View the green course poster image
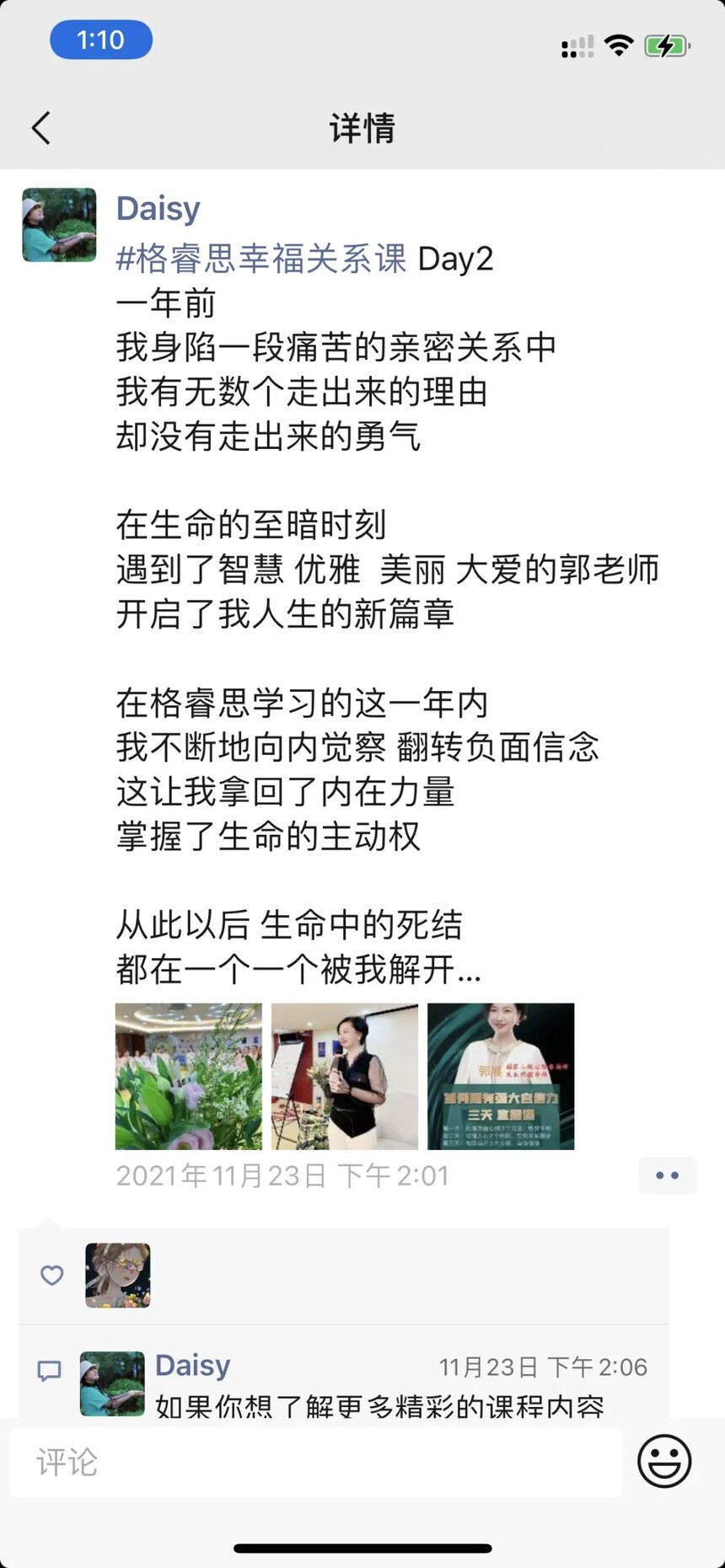 [501, 1076]
